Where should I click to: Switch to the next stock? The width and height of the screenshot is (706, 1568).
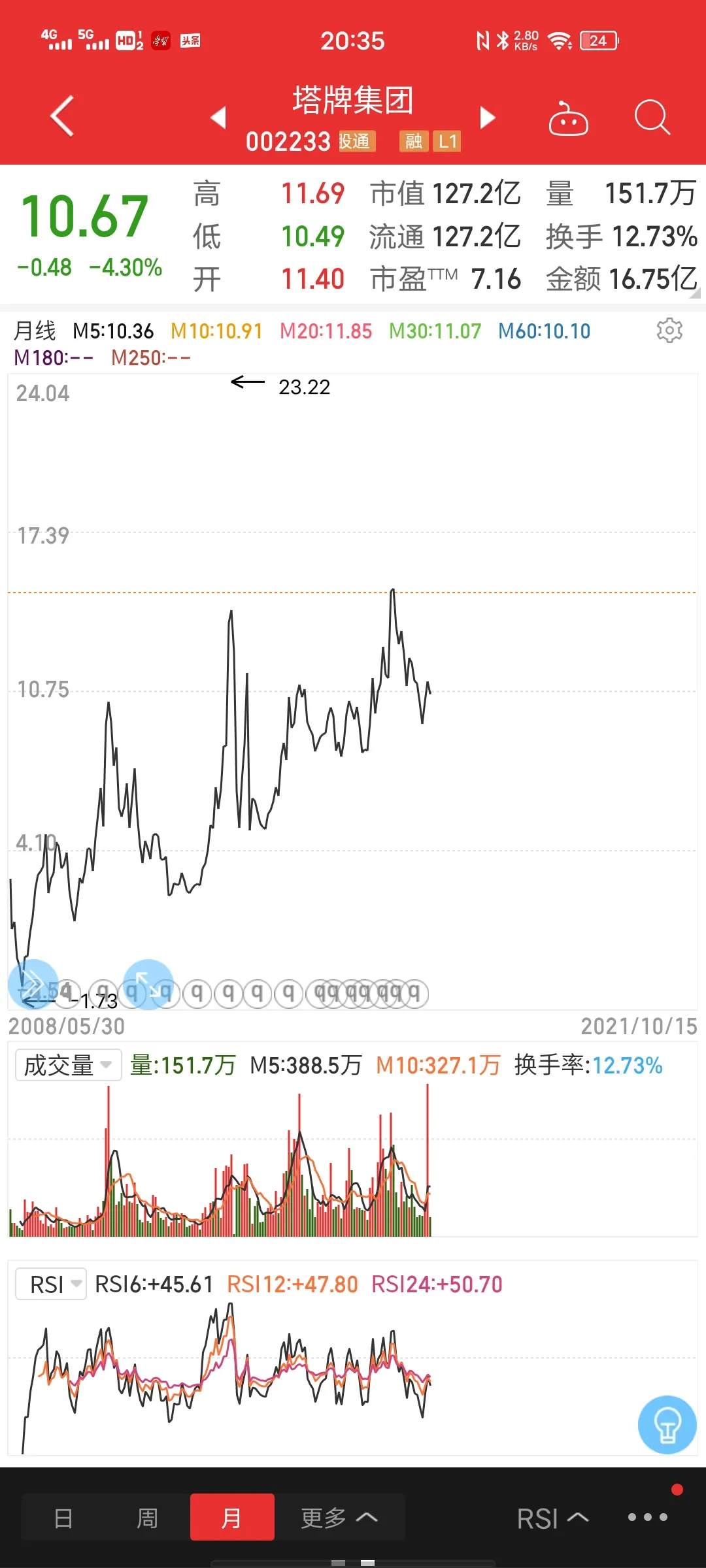click(x=488, y=118)
